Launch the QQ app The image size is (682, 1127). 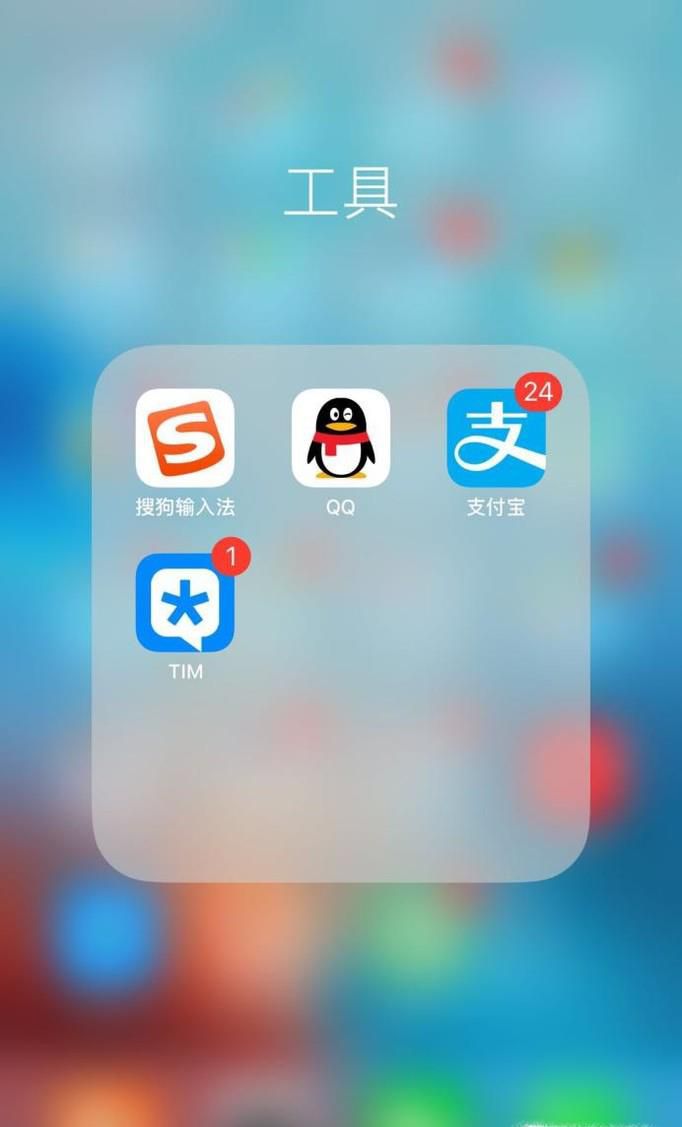point(340,438)
